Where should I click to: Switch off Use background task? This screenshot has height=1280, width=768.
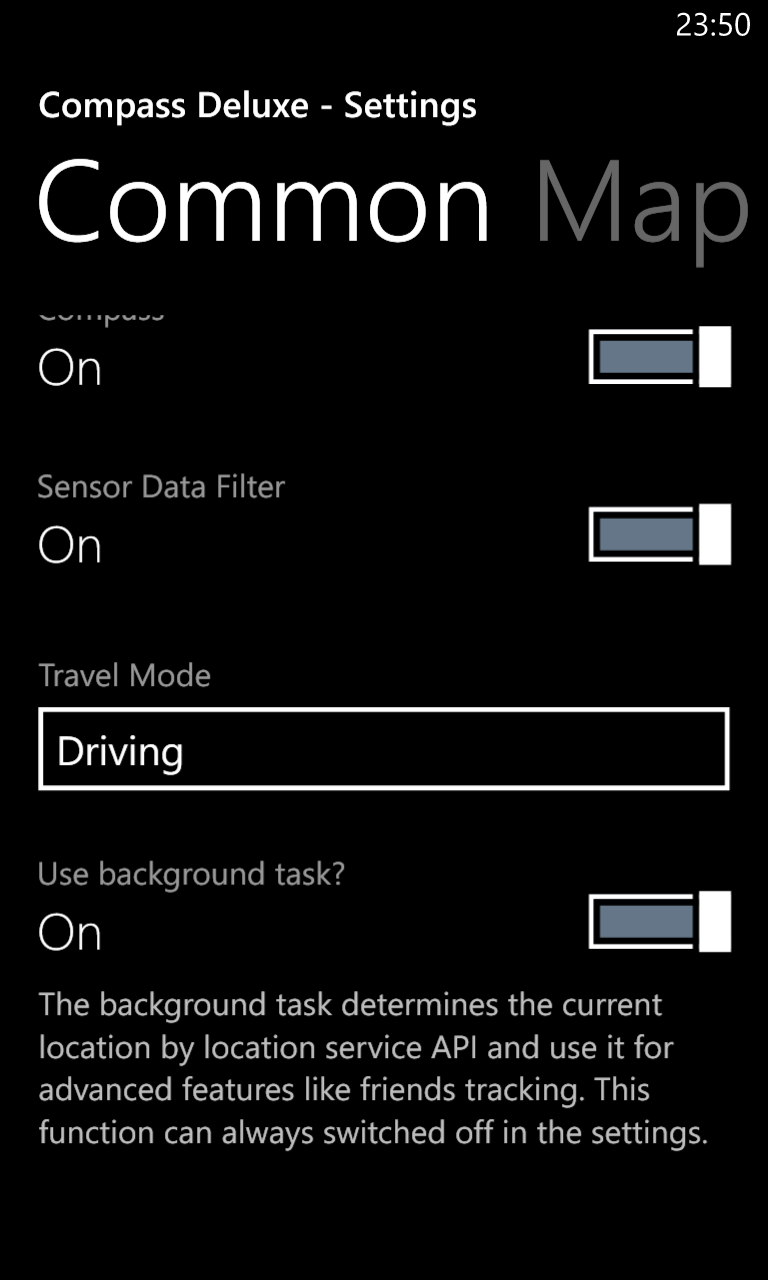660,921
